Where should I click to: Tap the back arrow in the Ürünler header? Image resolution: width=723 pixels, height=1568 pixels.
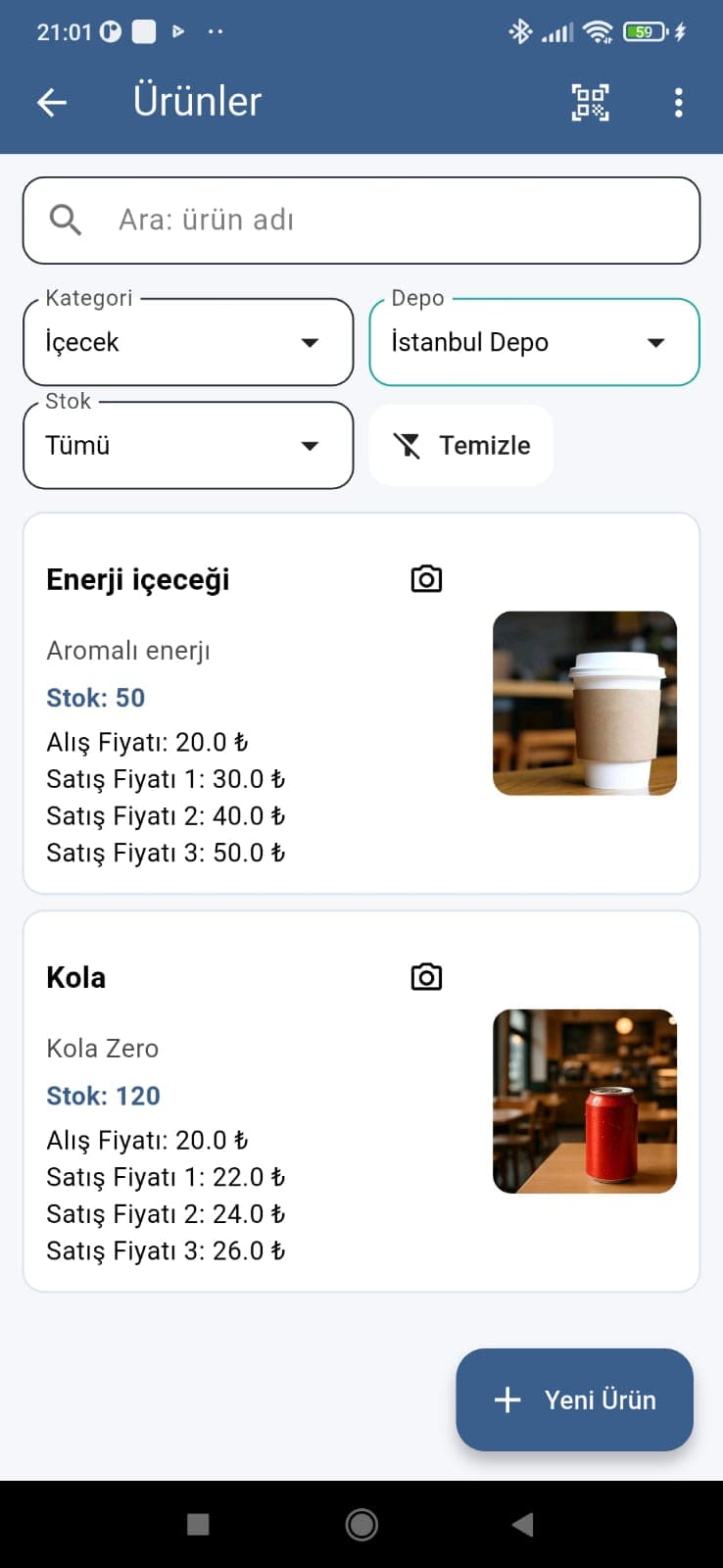[51, 102]
